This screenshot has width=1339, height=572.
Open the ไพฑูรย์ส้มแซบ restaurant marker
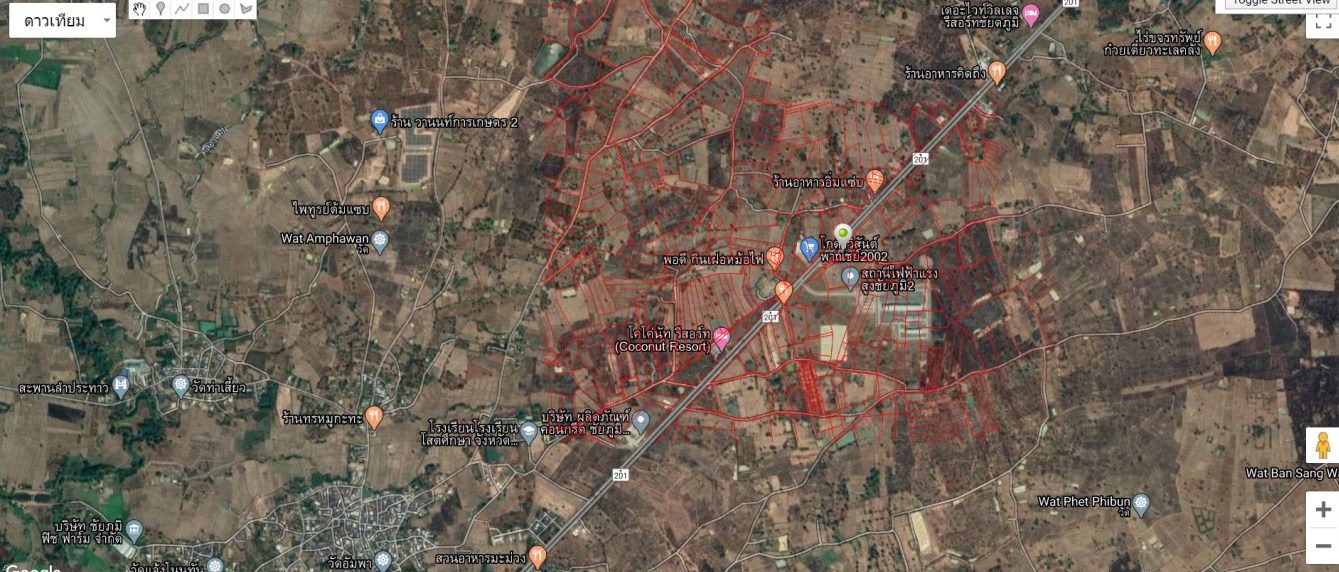381,207
